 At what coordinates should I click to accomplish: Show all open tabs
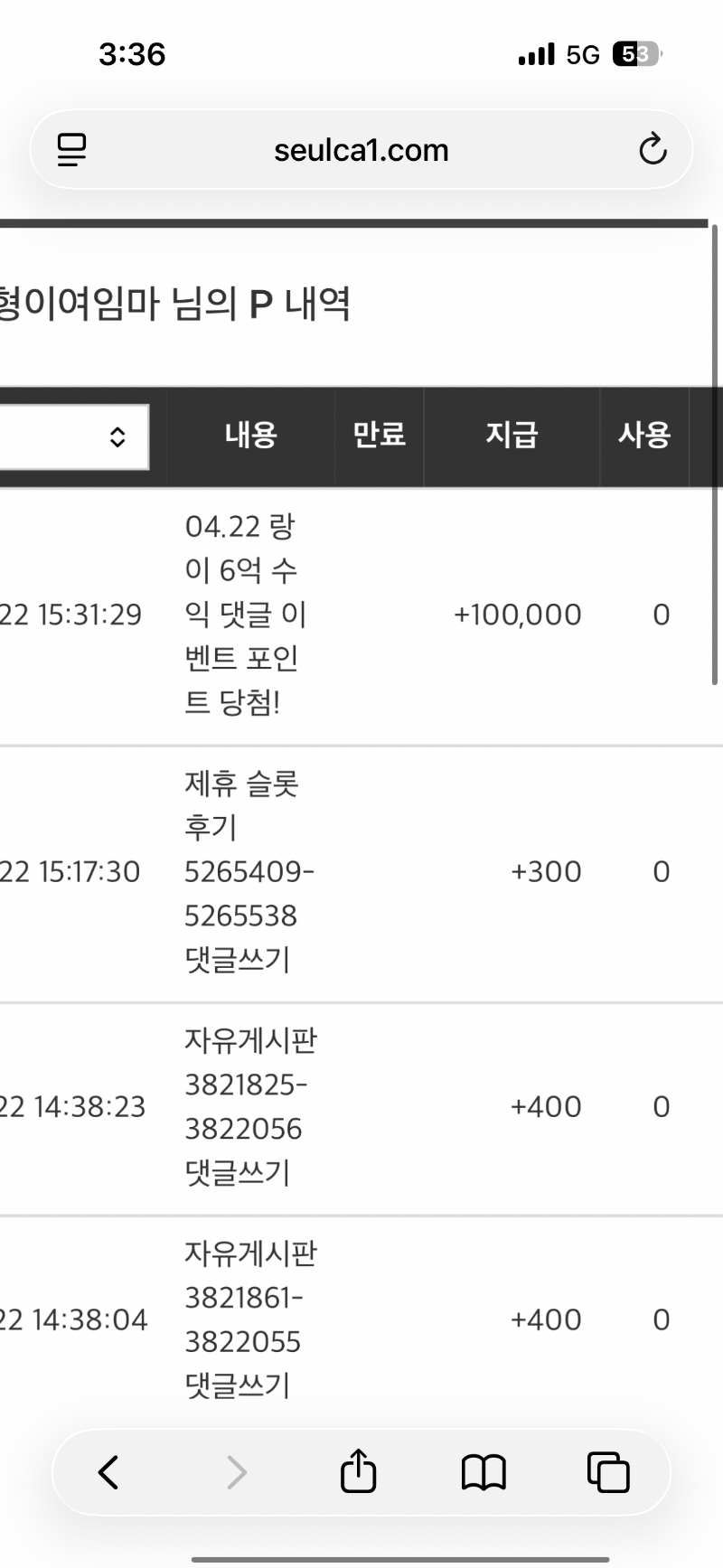tap(608, 1472)
